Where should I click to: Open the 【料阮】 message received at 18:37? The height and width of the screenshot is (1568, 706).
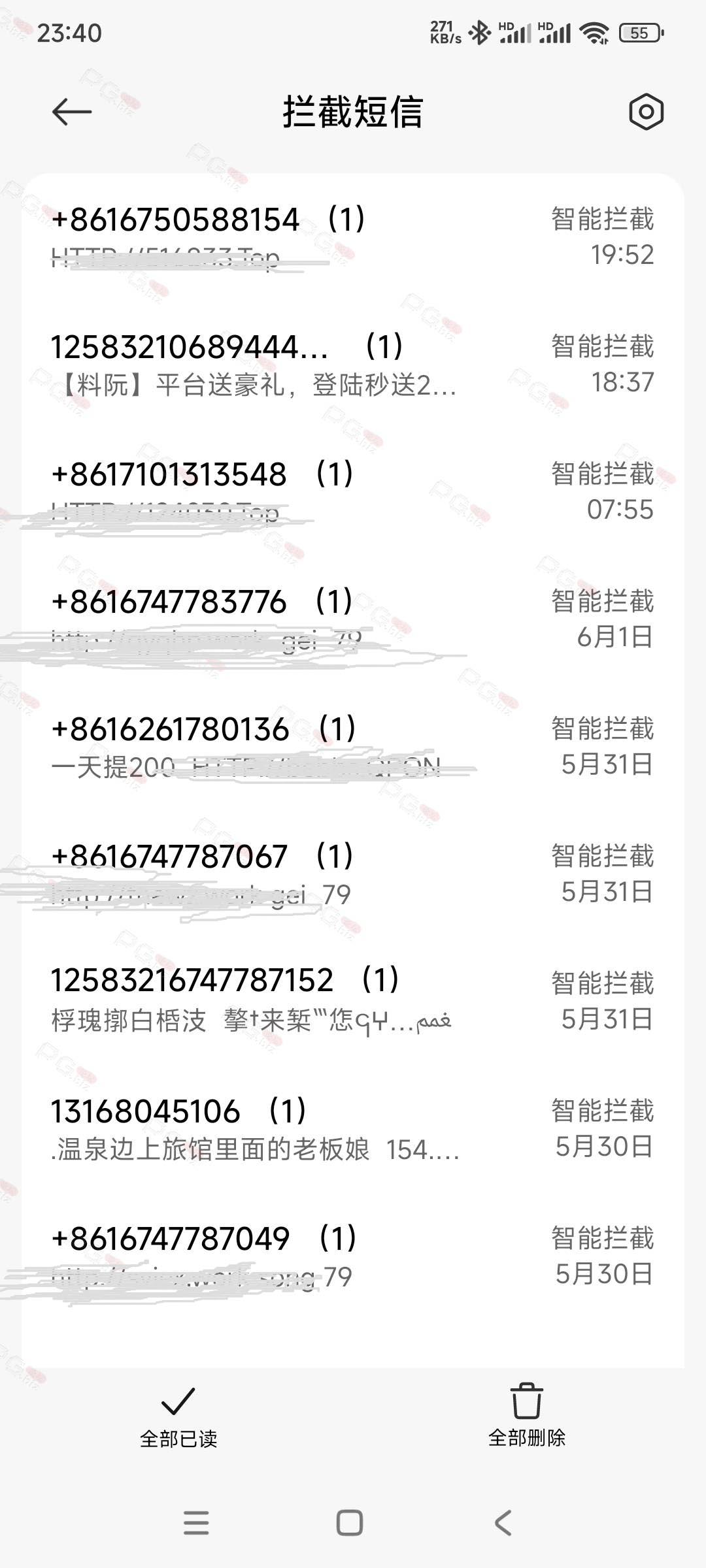[353, 365]
